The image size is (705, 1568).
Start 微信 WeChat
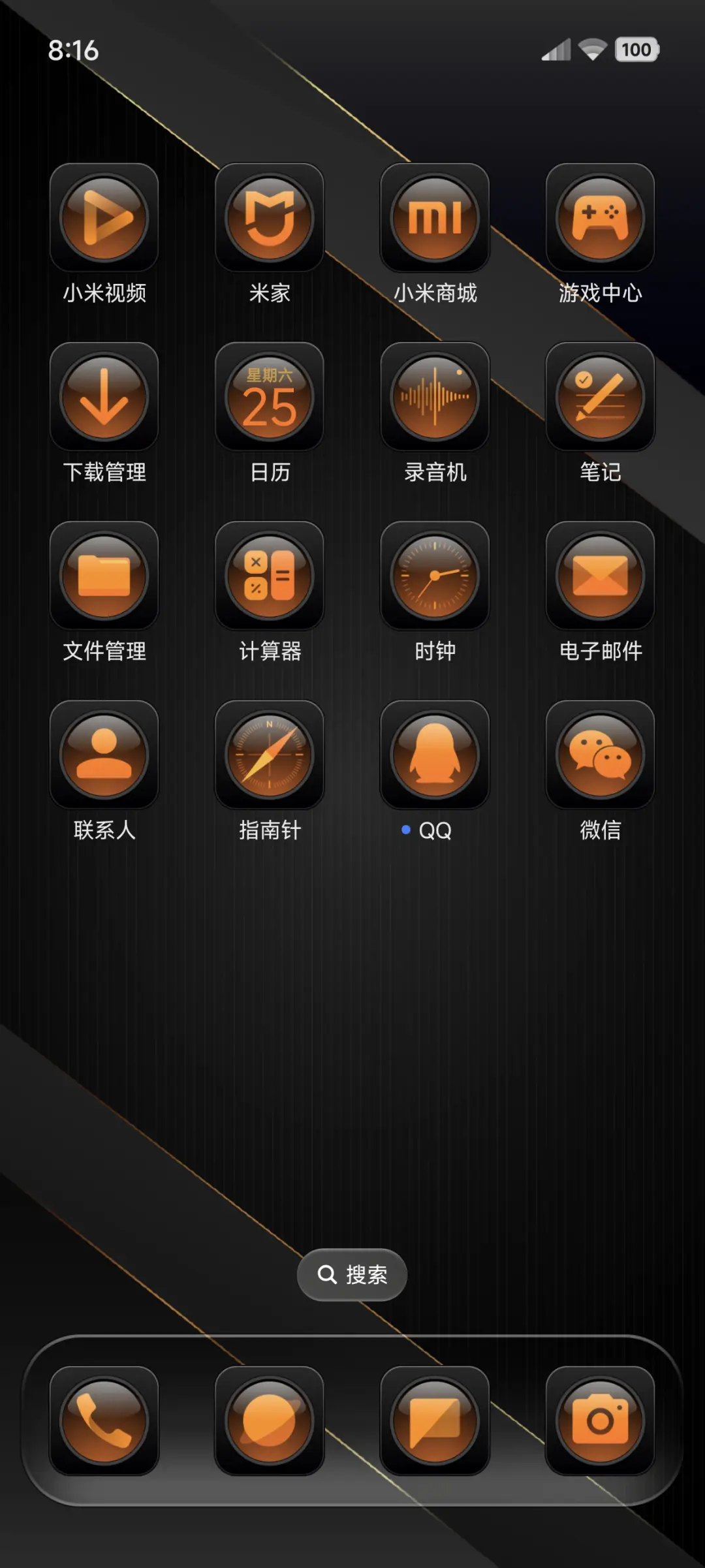600,755
